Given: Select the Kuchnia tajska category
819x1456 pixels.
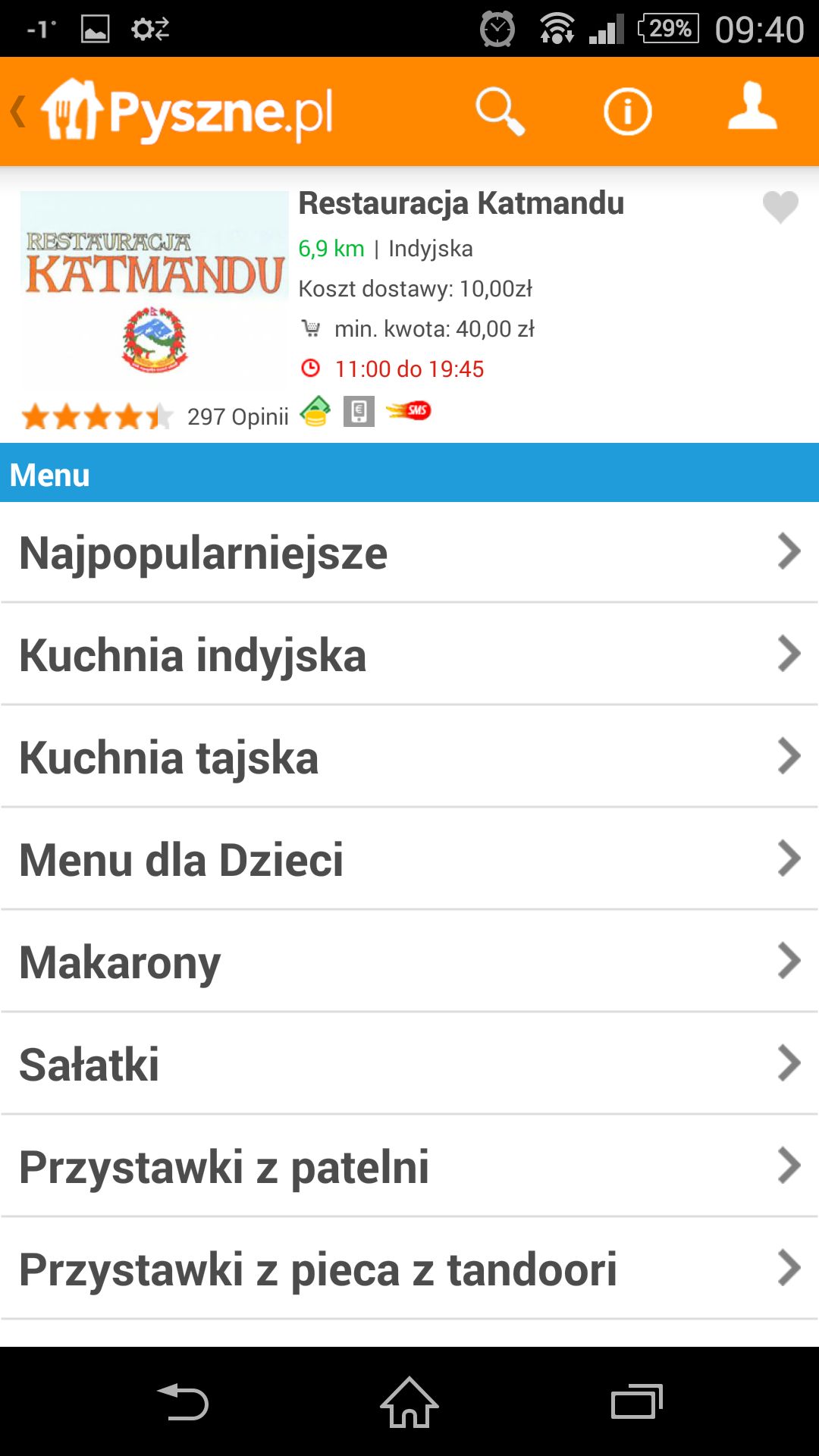Looking at the screenshot, I should (x=409, y=758).
